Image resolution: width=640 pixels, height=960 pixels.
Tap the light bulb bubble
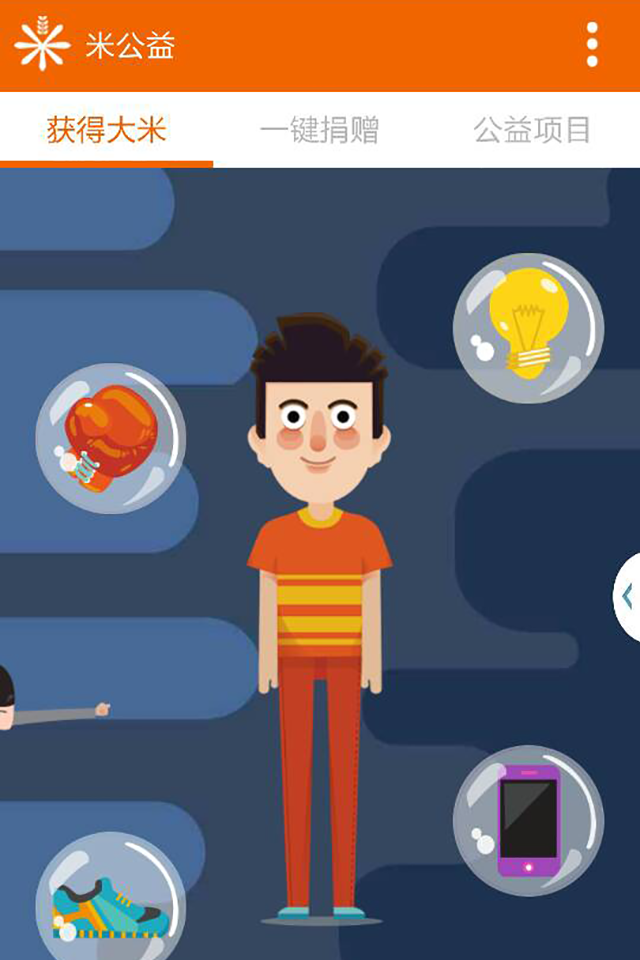(x=528, y=328)
